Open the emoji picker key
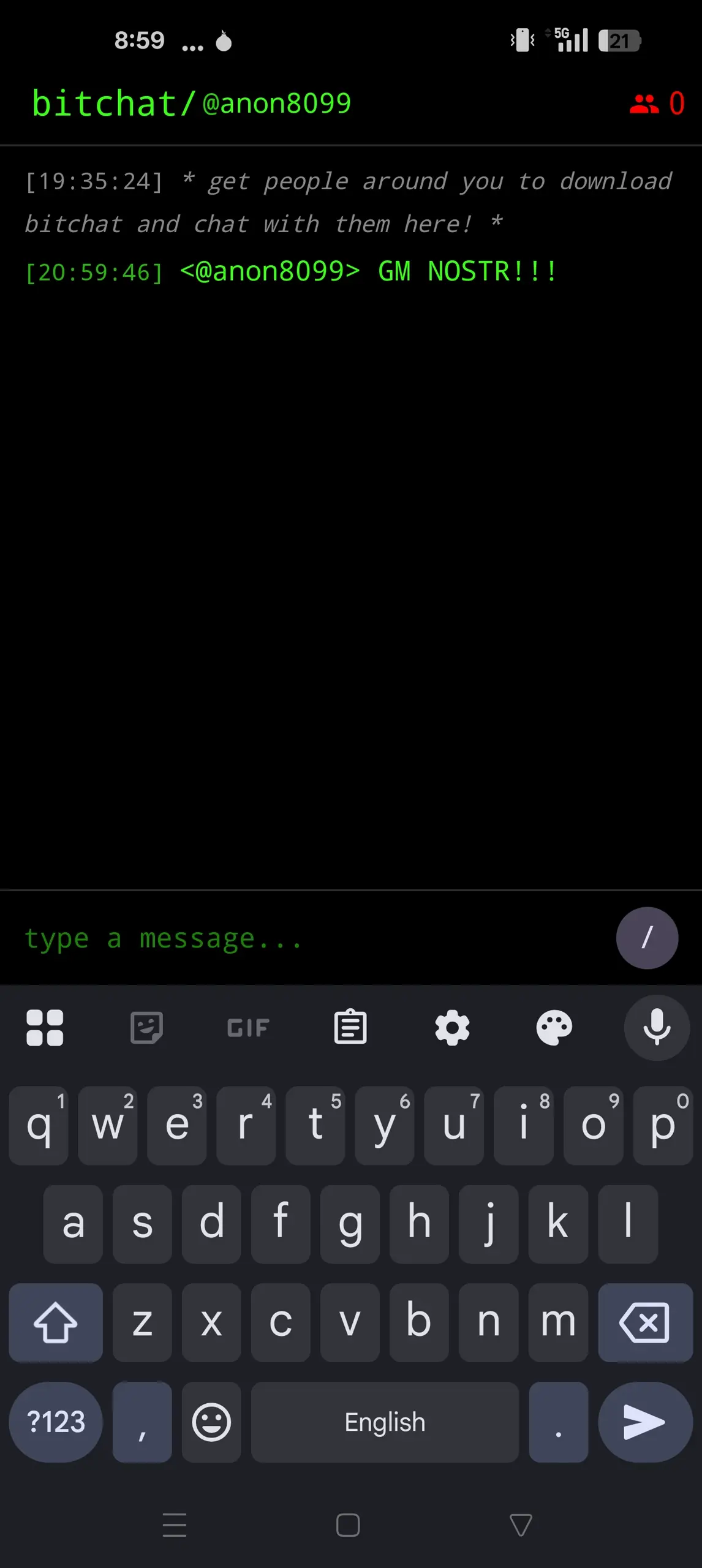The image size is (702, 1568). tap(211, 1422)
